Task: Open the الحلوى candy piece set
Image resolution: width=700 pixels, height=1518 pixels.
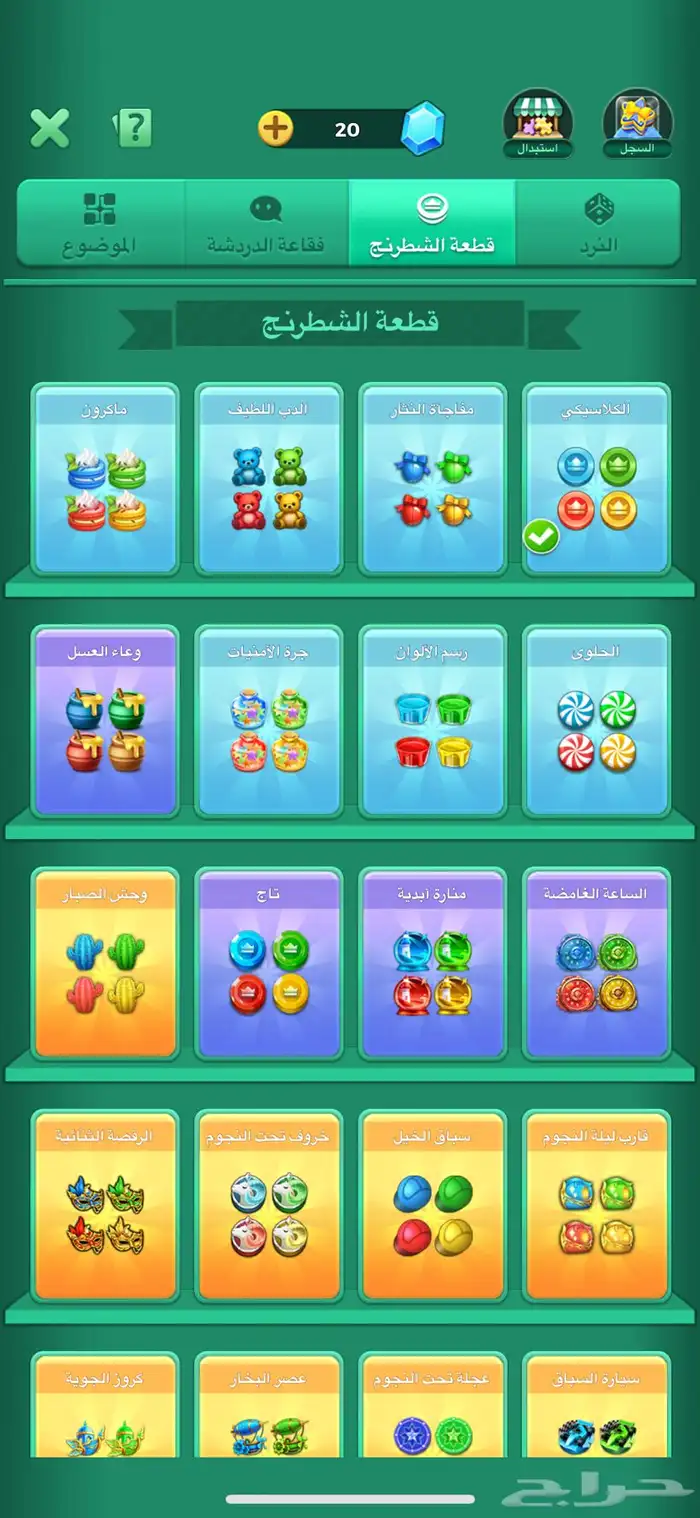Action: [597, 720]
